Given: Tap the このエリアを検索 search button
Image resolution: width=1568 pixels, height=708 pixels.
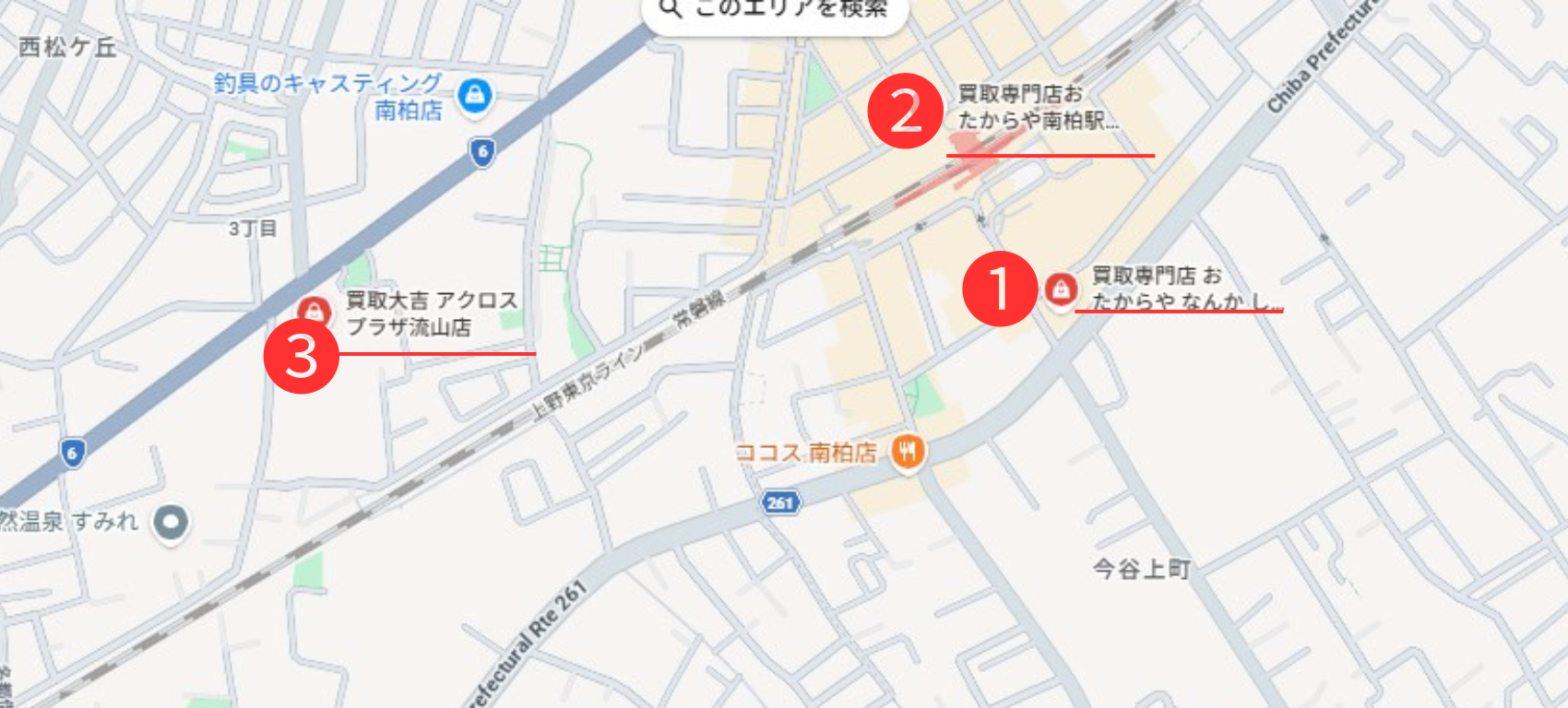Looking at the screenshot, I should pyautogui.click(x=776, y=11).
